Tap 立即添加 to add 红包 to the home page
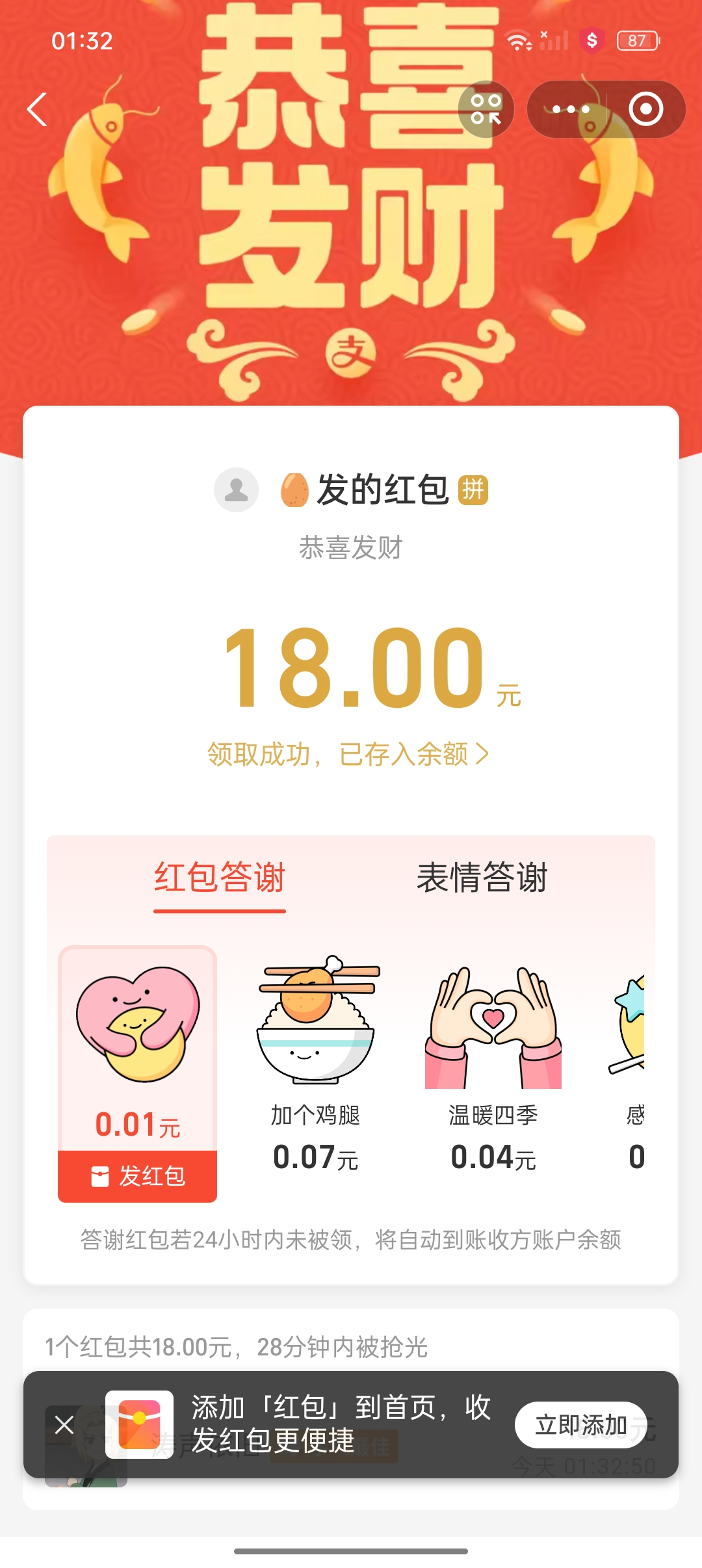 click(580, 1425)
